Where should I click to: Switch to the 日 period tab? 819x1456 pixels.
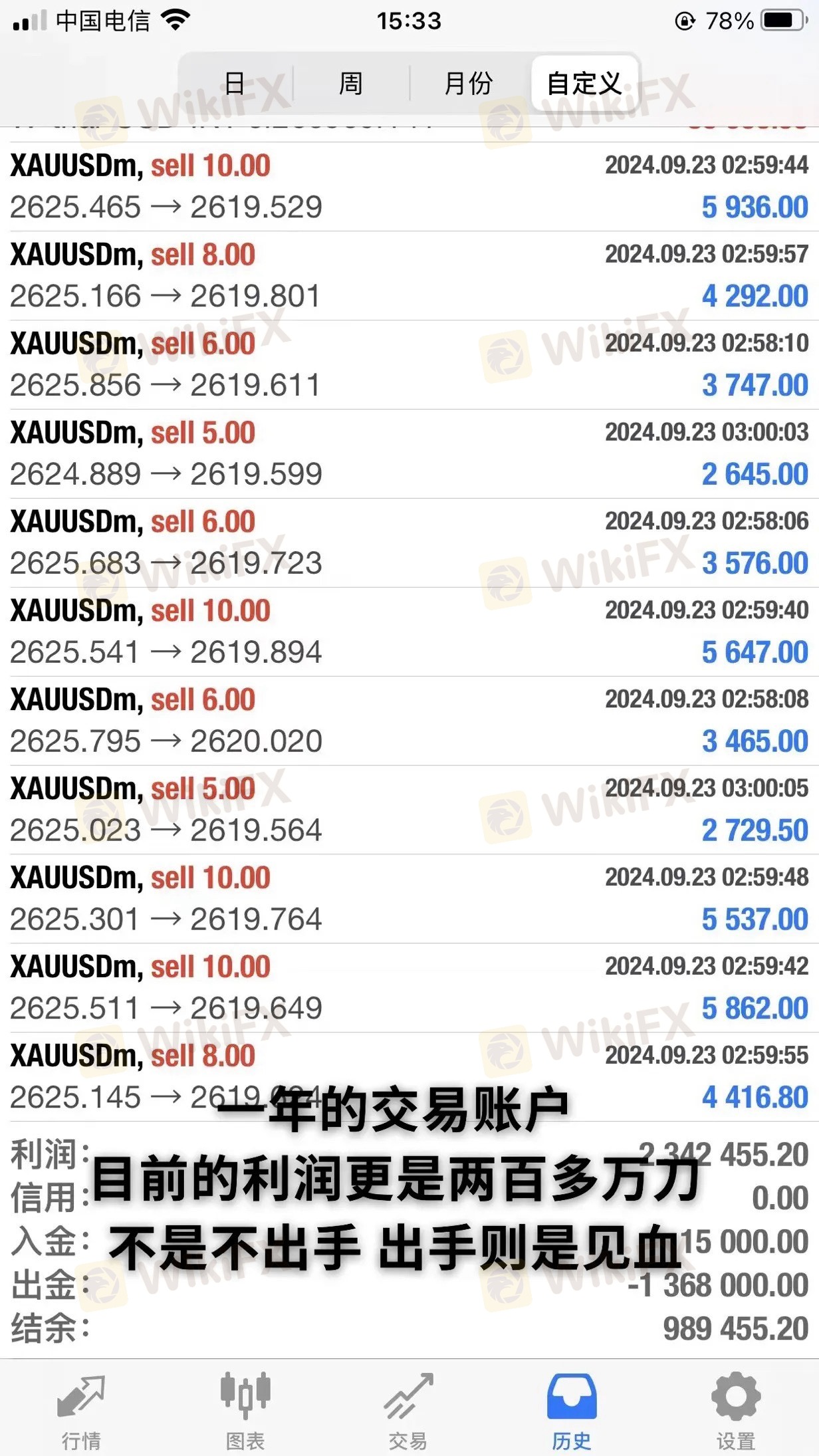235,84
